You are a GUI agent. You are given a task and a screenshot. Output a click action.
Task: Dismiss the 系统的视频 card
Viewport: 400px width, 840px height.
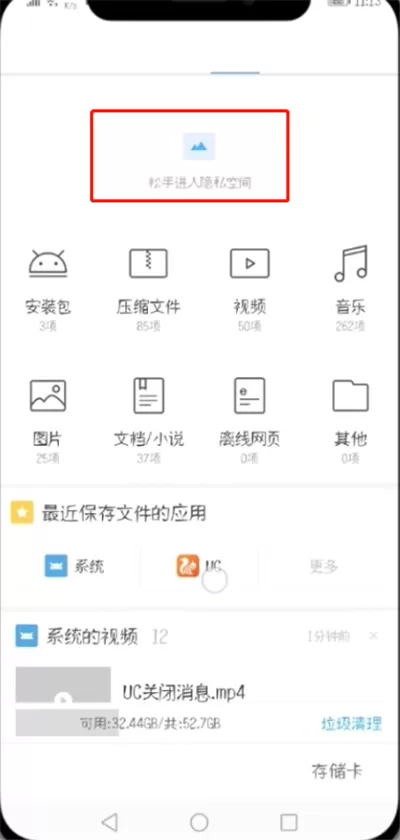click(x=374, y=636)
